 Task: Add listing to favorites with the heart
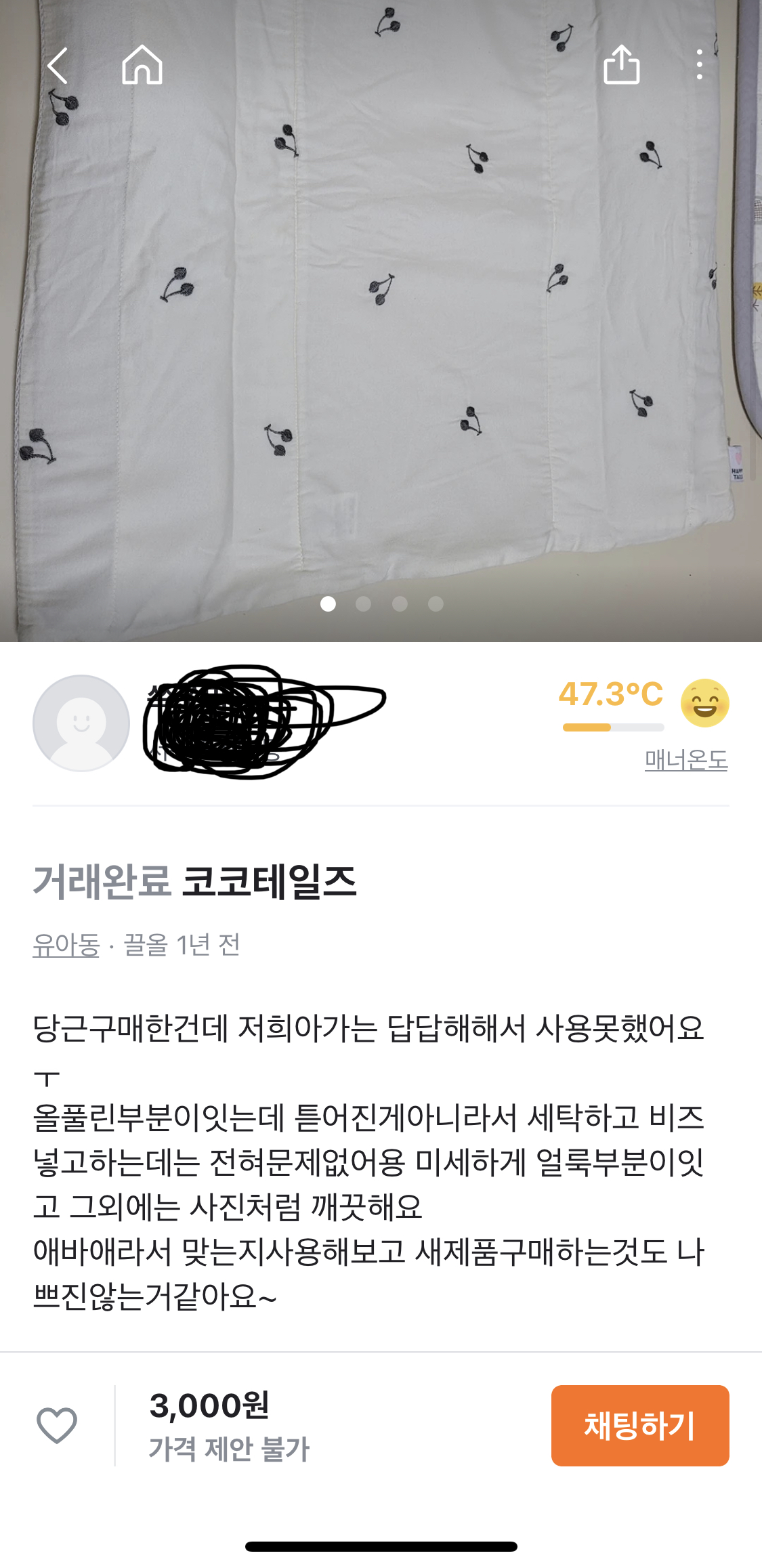(x=57, y=1425)
